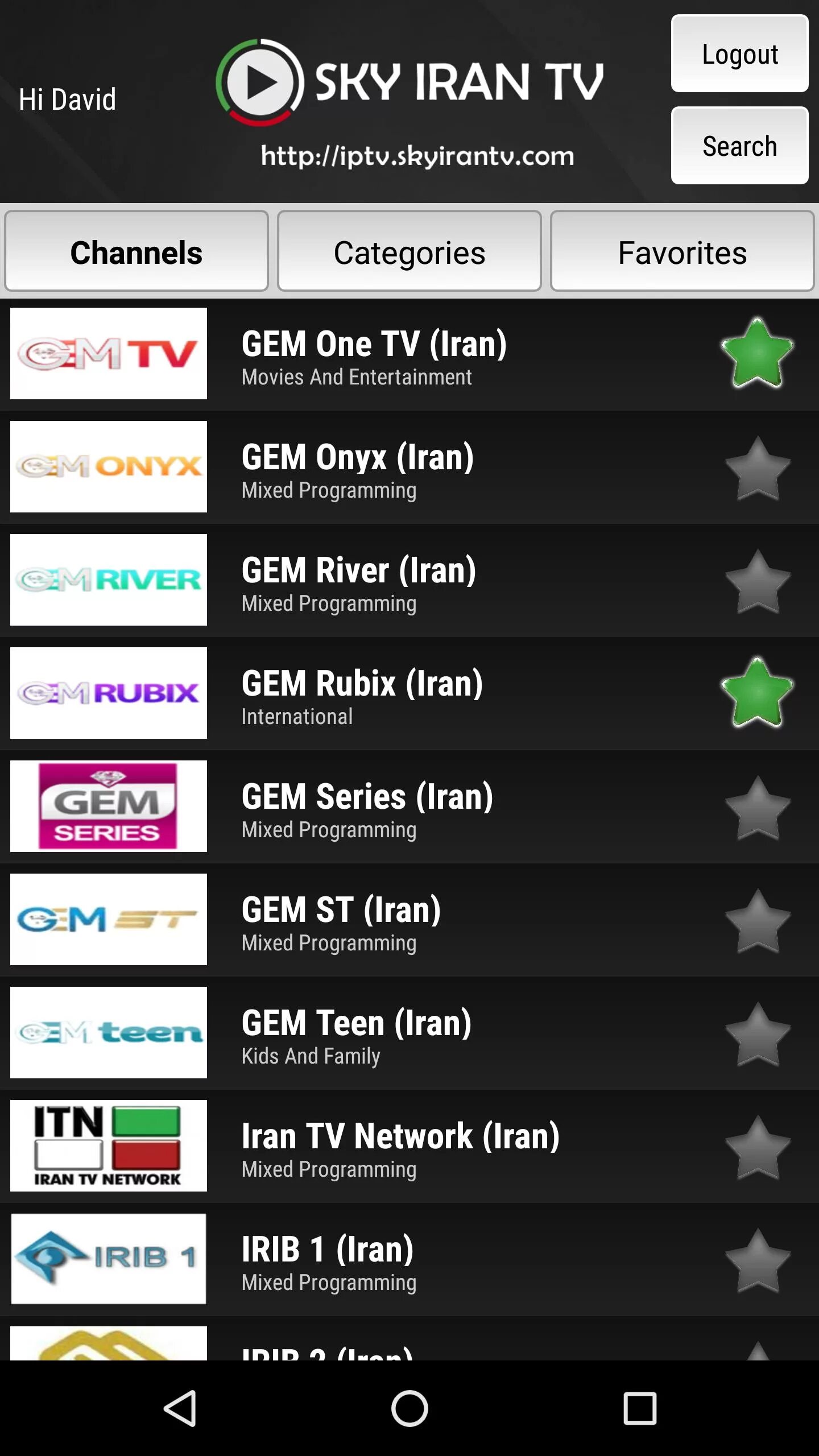This screenshot has height=1456, width=819.
Task: Open the GEM River channel
Action: [358, 580]
